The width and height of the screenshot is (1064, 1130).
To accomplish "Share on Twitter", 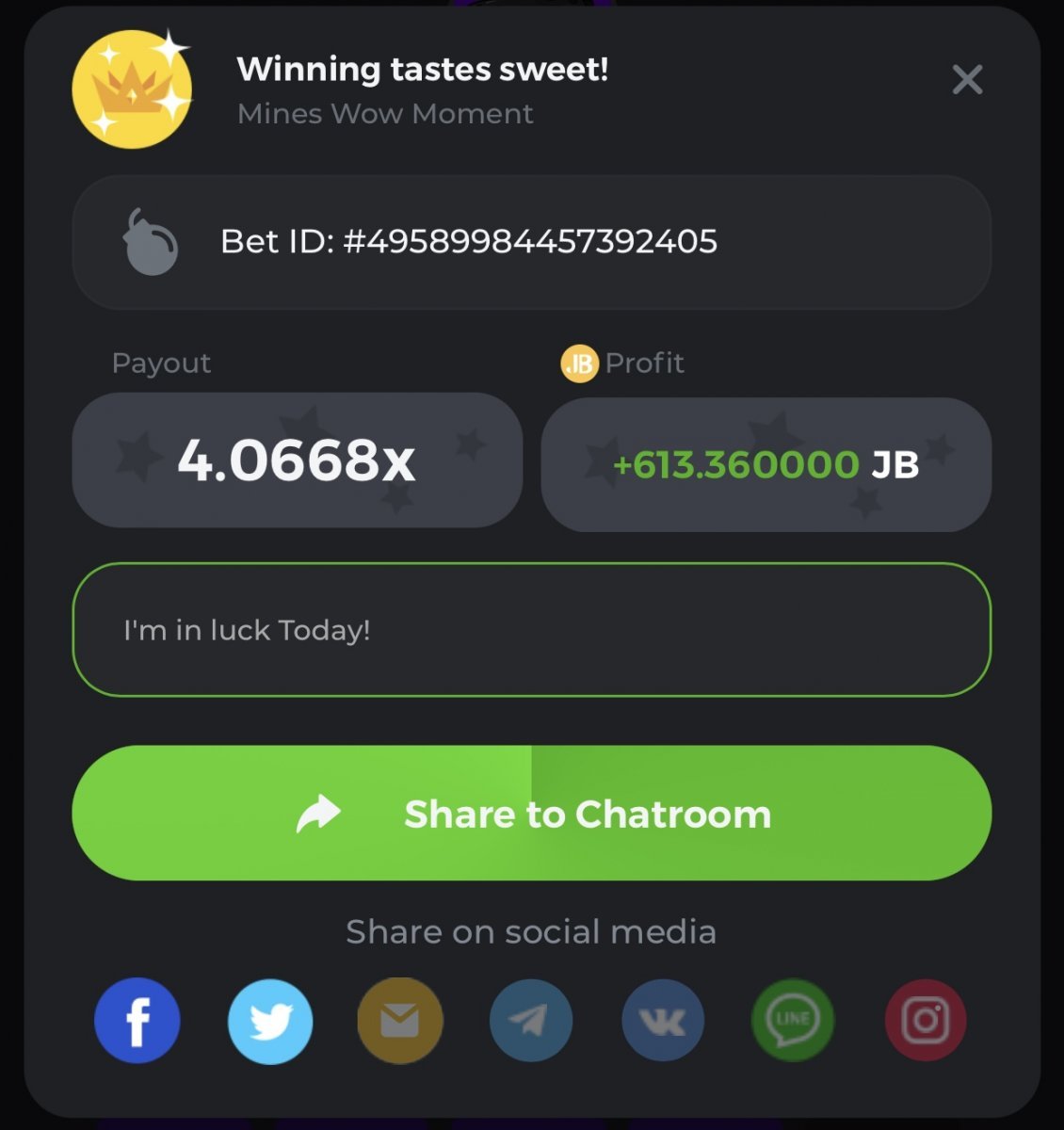I will (x=270, y=1021).
